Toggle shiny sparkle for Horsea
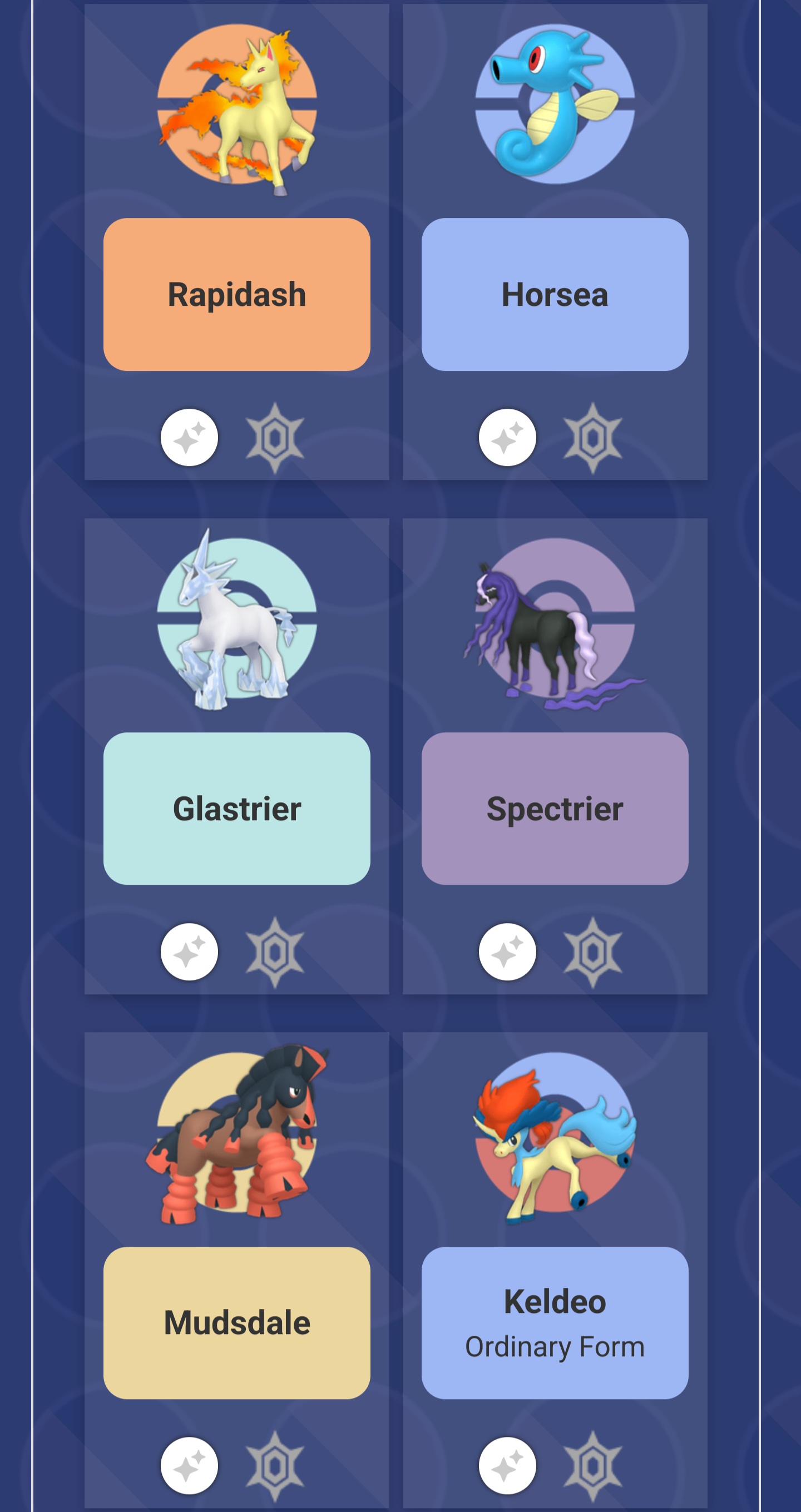 coord(507,438)
